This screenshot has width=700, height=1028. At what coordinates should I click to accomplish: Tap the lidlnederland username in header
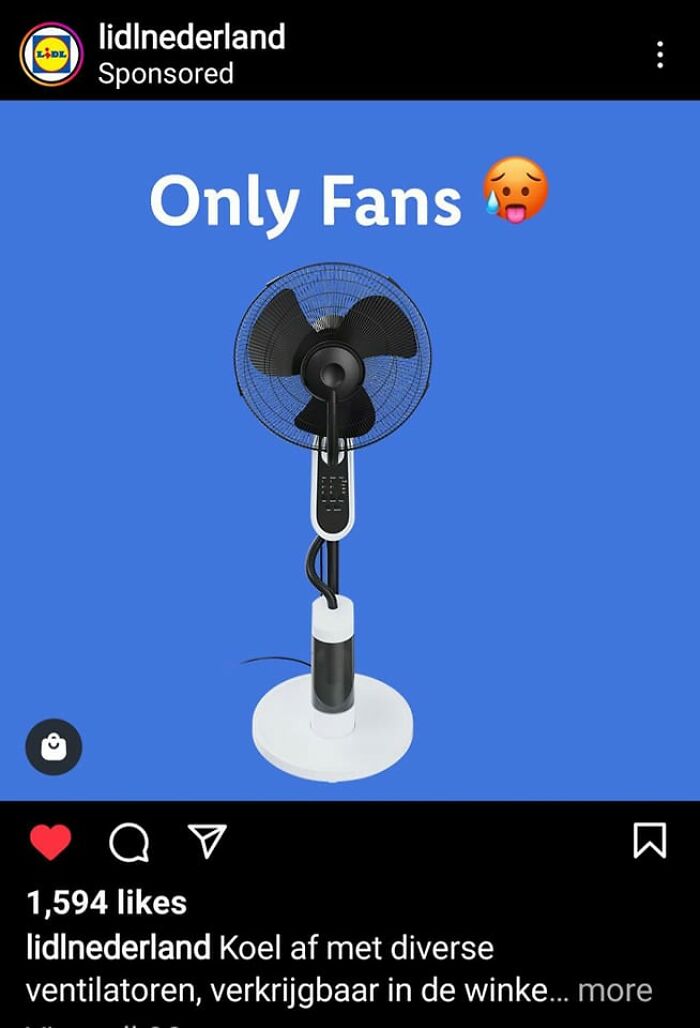coord(192,37)
